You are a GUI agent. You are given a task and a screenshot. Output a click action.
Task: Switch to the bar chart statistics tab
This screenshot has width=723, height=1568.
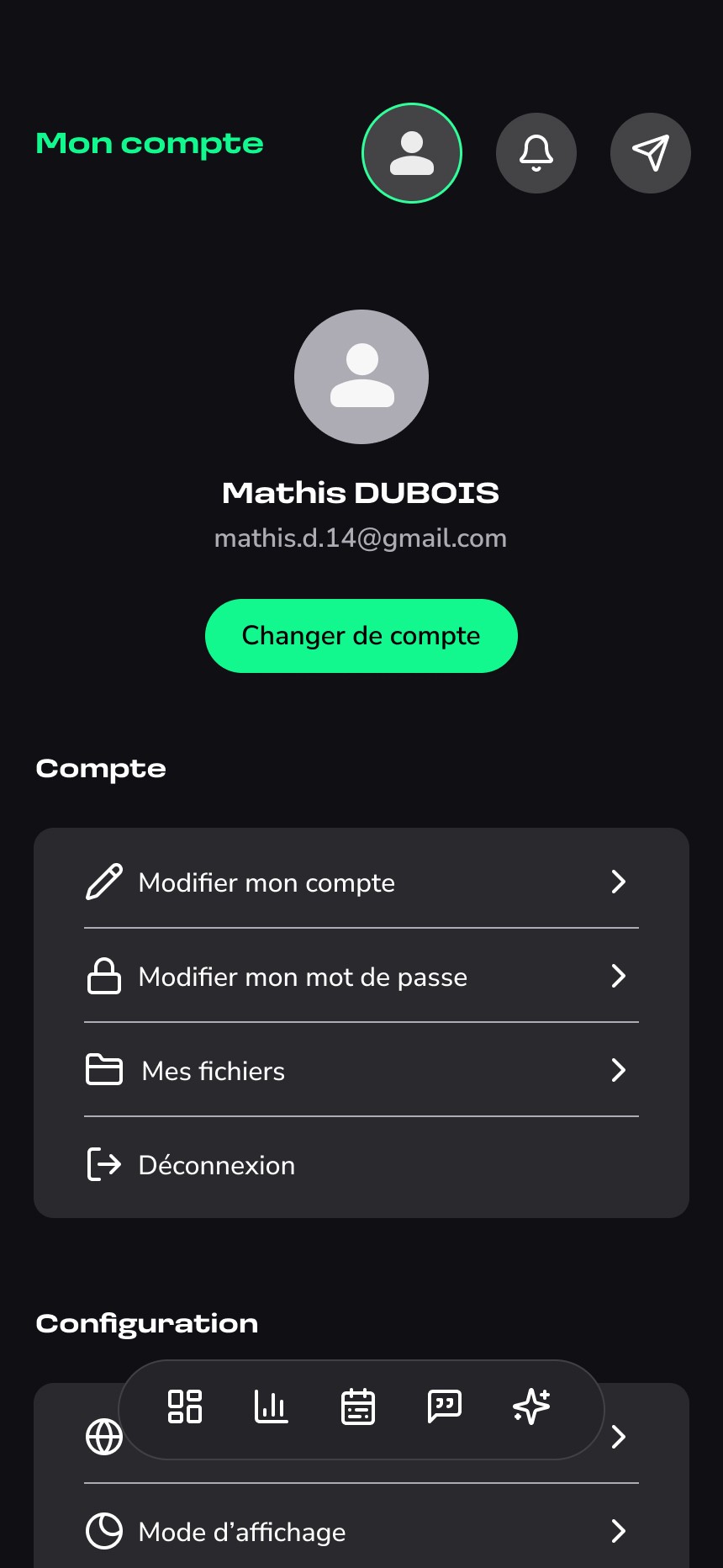[272, 1406]
